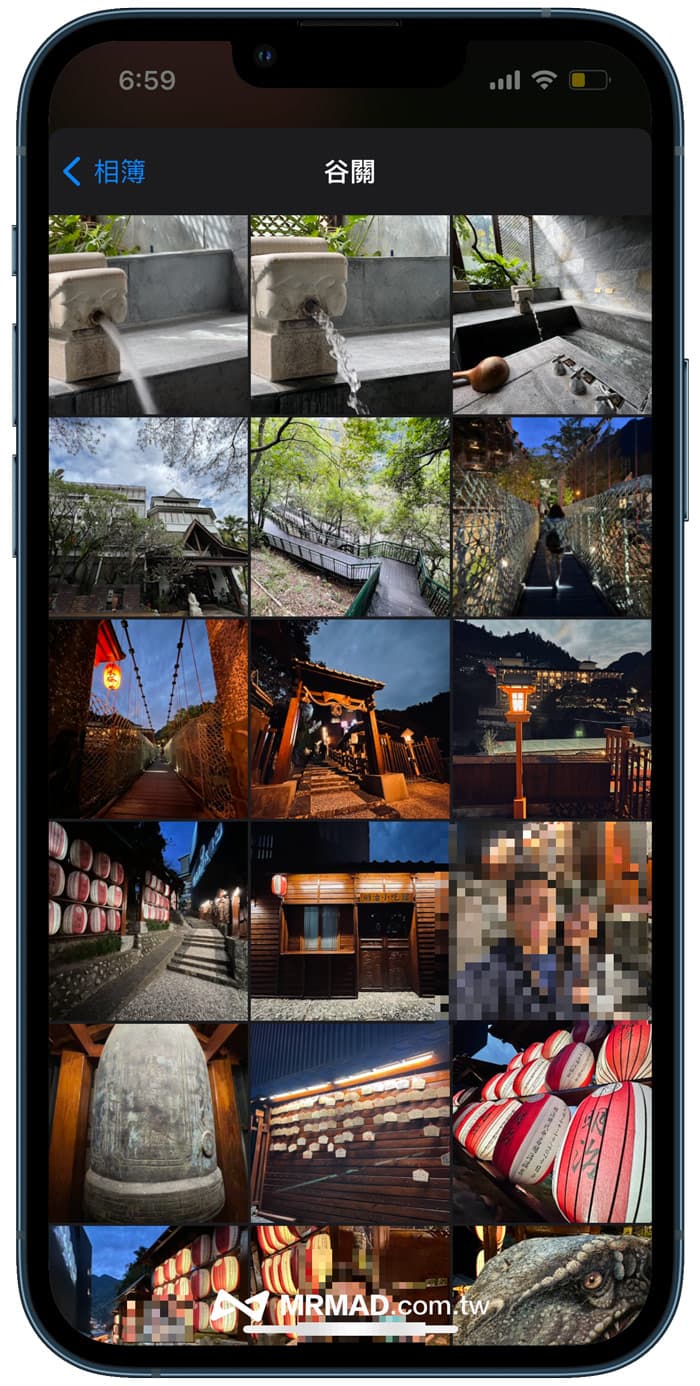Open the suspension bridge with red lantern photo
Screen dimensions: 700x1386
coord(148,719)
